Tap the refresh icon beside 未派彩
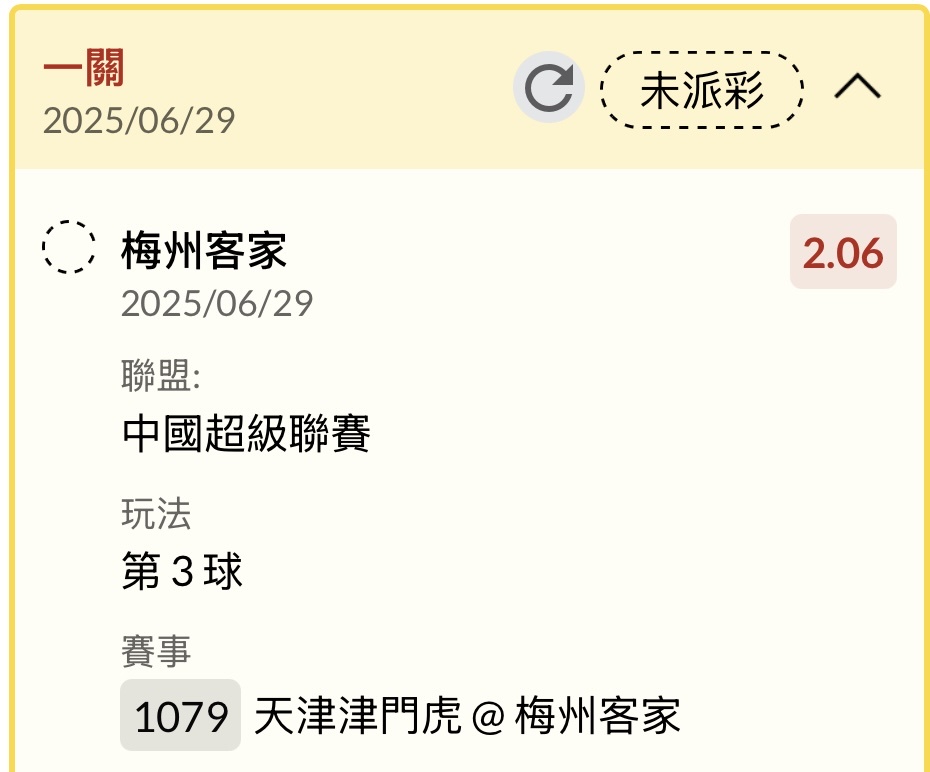Screen dimensions: 930x772 coord(549,89)
